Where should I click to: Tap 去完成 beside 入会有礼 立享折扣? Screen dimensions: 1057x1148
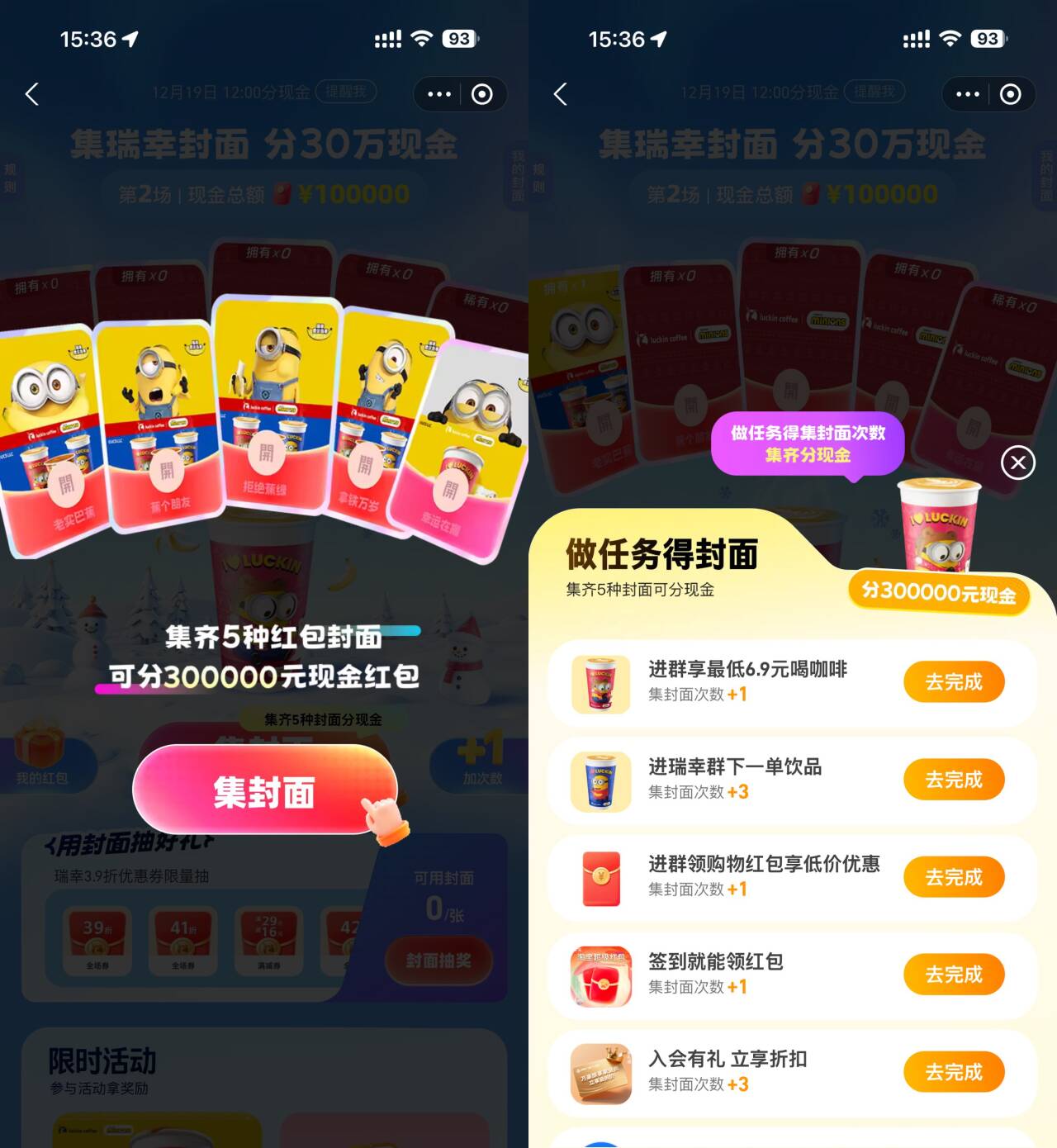click(953, 1072)
